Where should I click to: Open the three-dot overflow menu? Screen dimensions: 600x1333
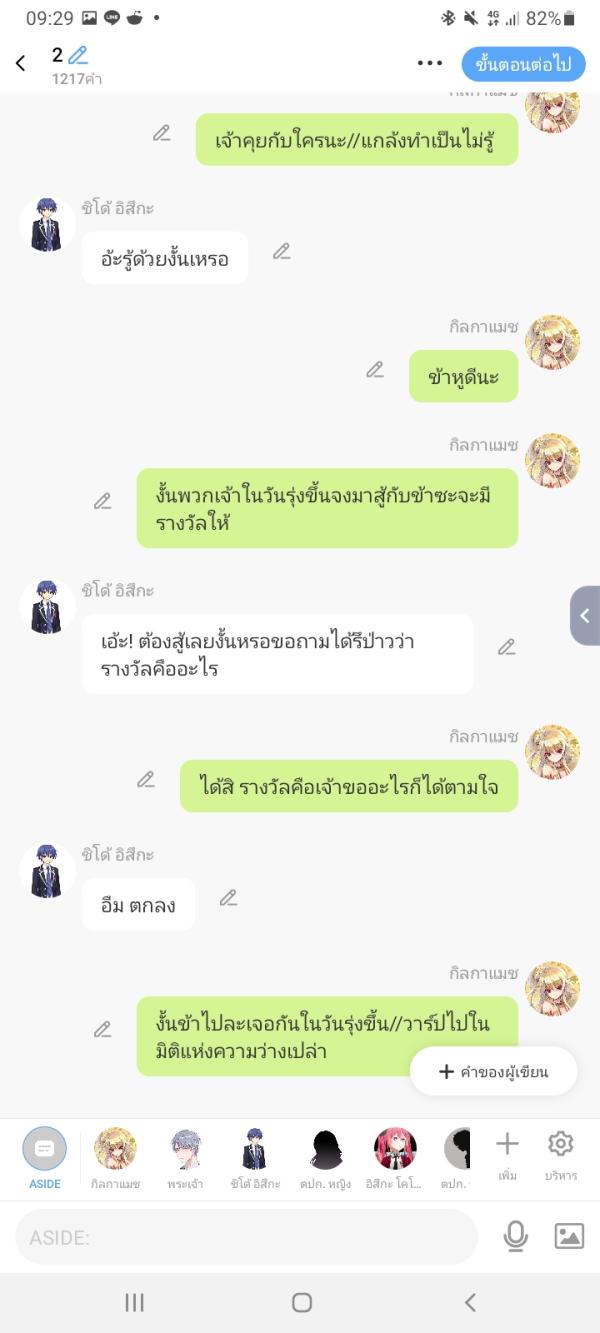pos(429,64)
